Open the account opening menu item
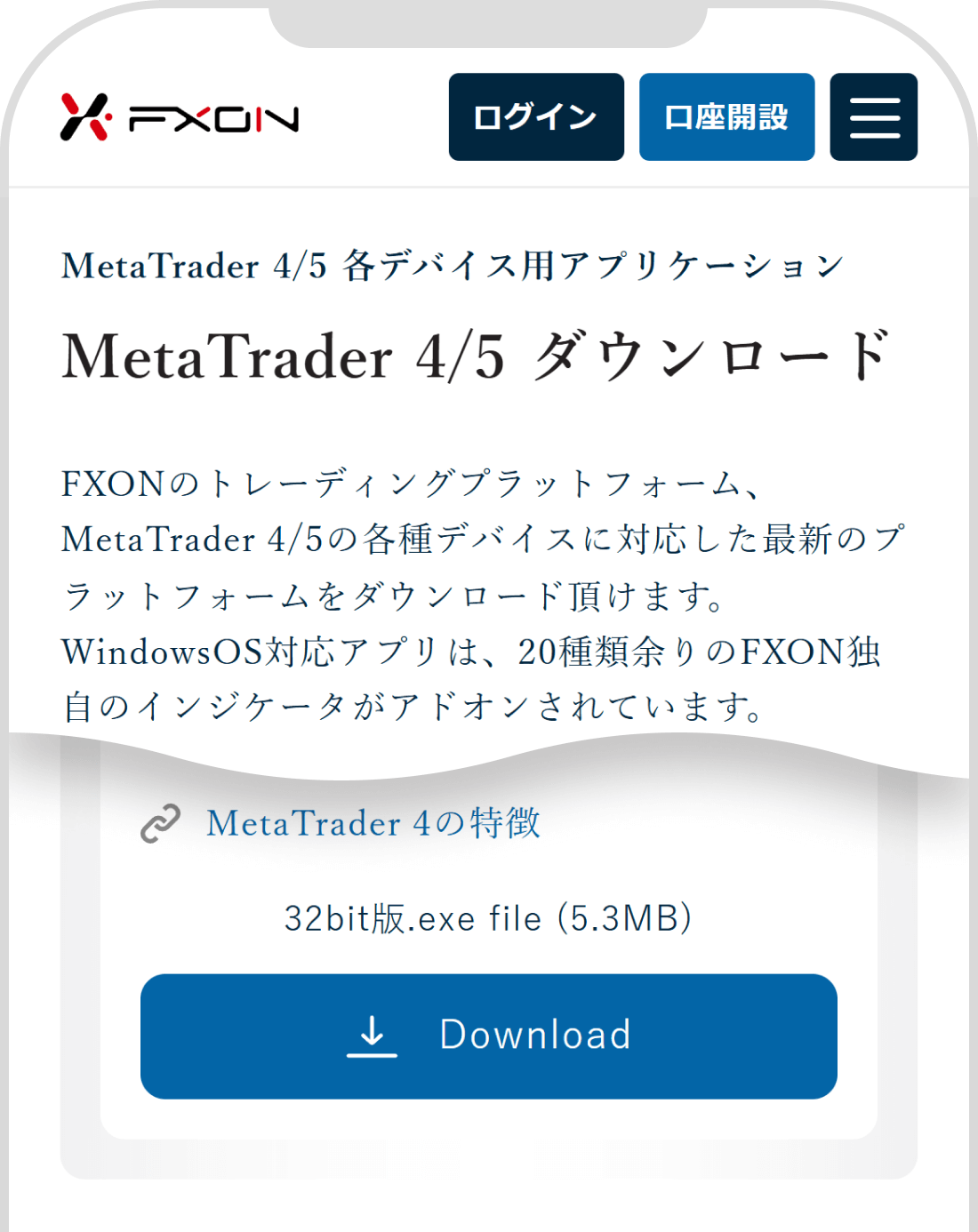The height and width of the screenshot is (1232, 978). (x=726, y=116)
